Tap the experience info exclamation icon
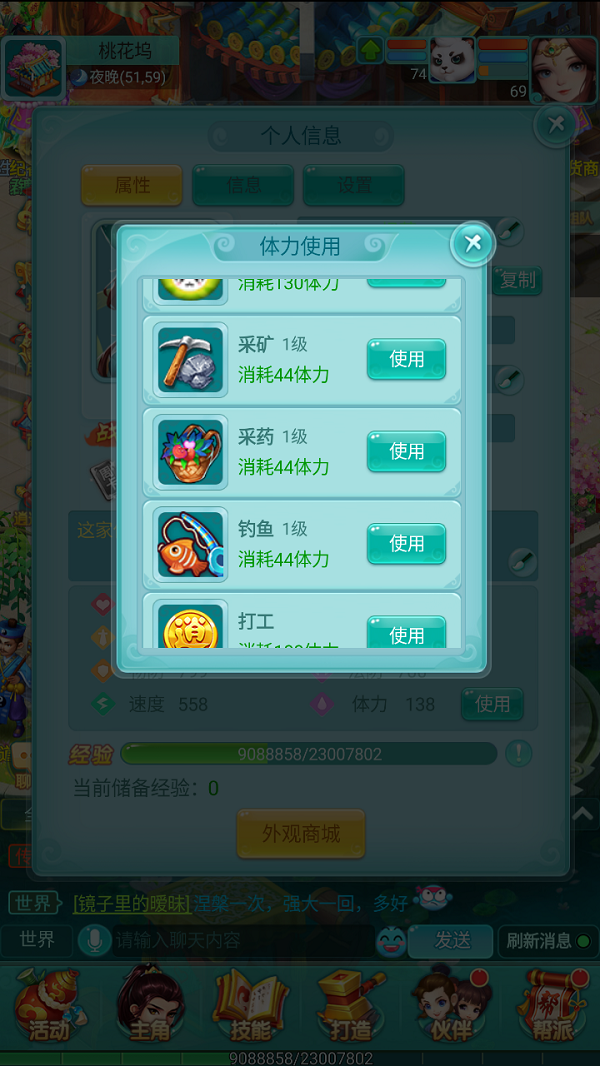Screen dimensions: 600x1066 (518, 753)
